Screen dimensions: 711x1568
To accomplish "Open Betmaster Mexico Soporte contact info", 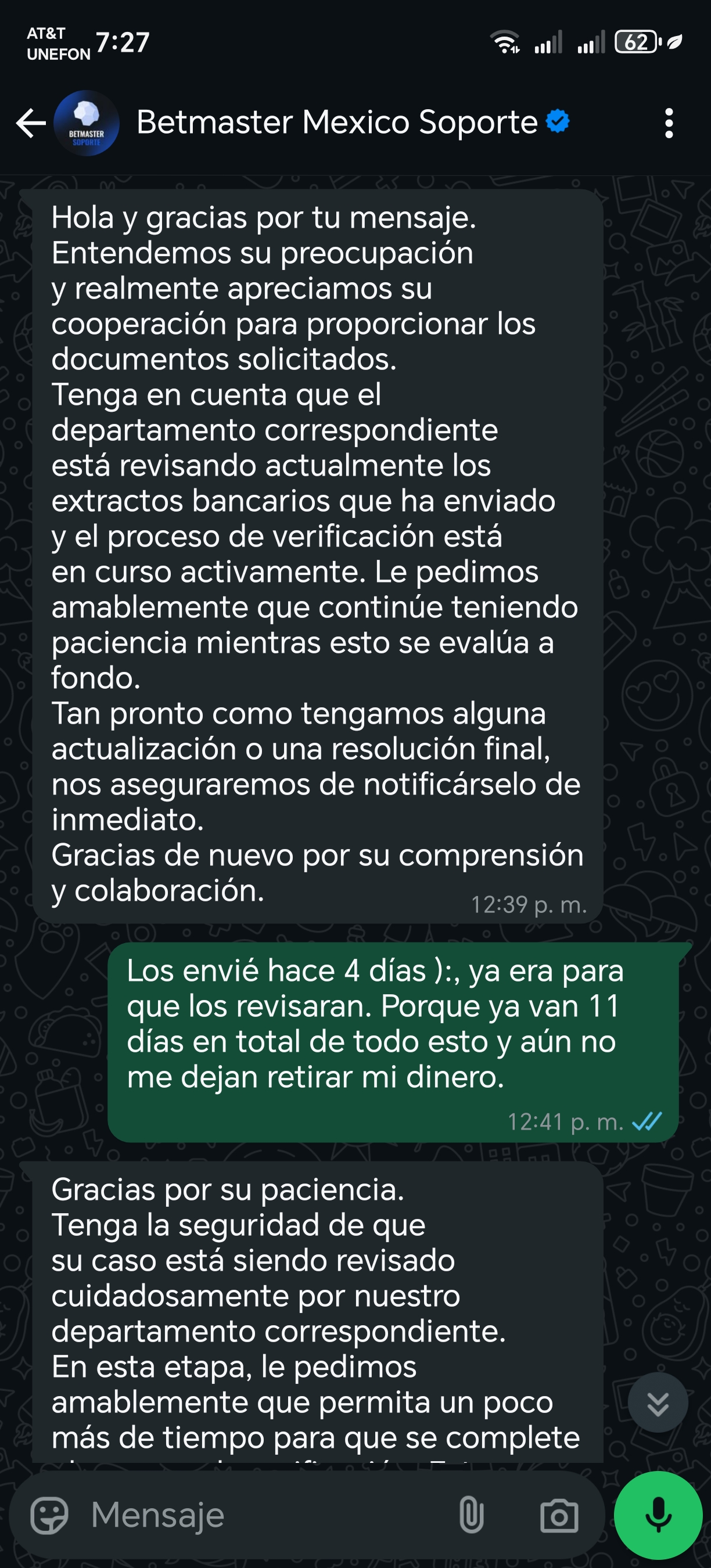I will 337,123.
